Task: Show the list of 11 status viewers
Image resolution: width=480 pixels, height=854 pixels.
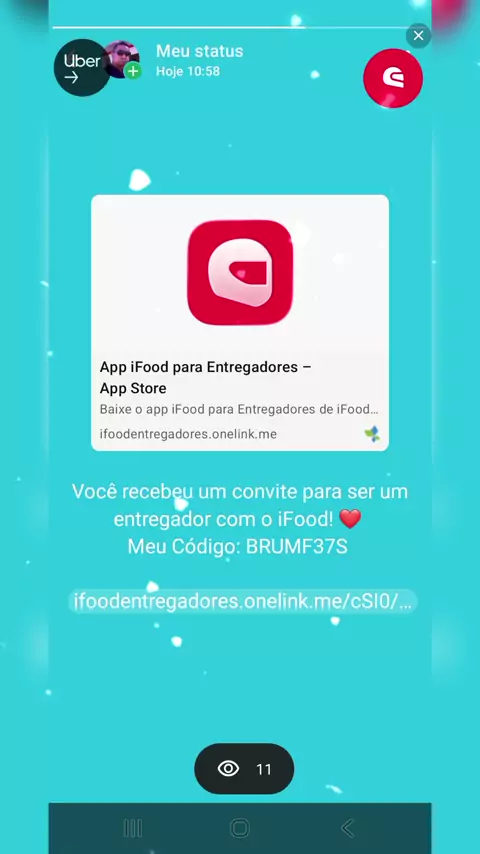Action: click(x=244, y=768)
